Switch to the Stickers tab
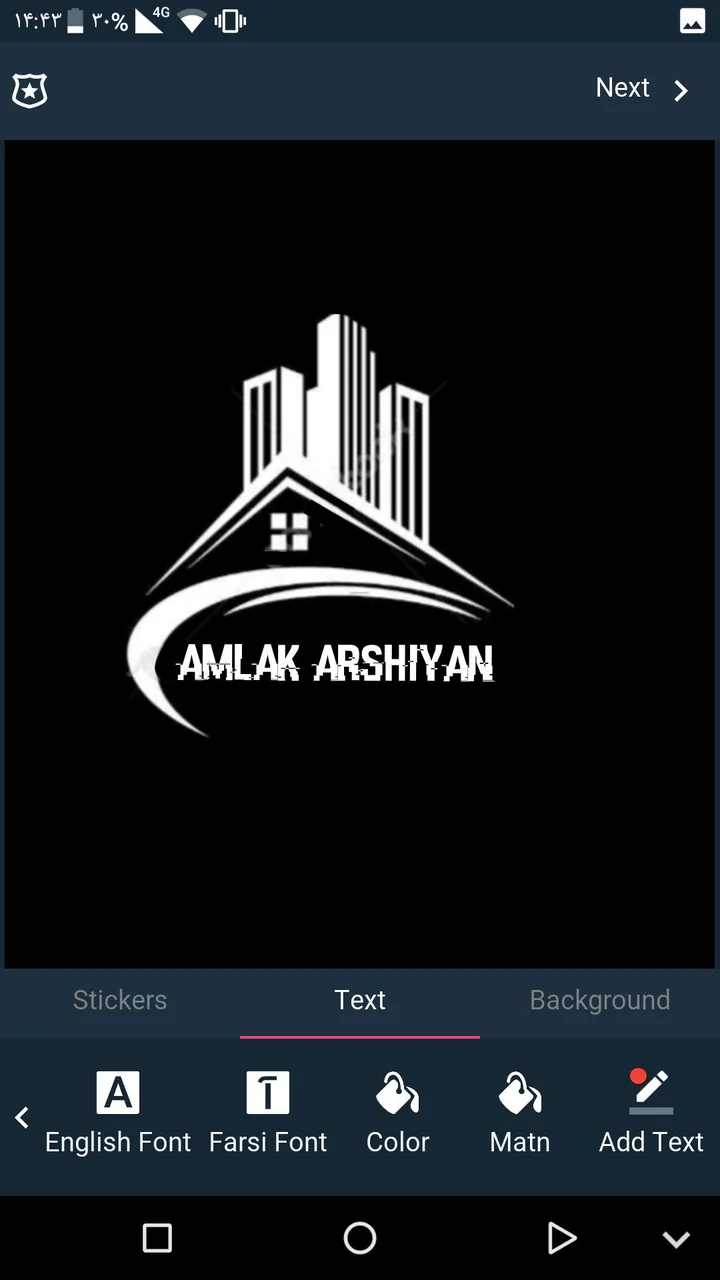Viewport: 720px width, 1280px height. coord(120,1000)
